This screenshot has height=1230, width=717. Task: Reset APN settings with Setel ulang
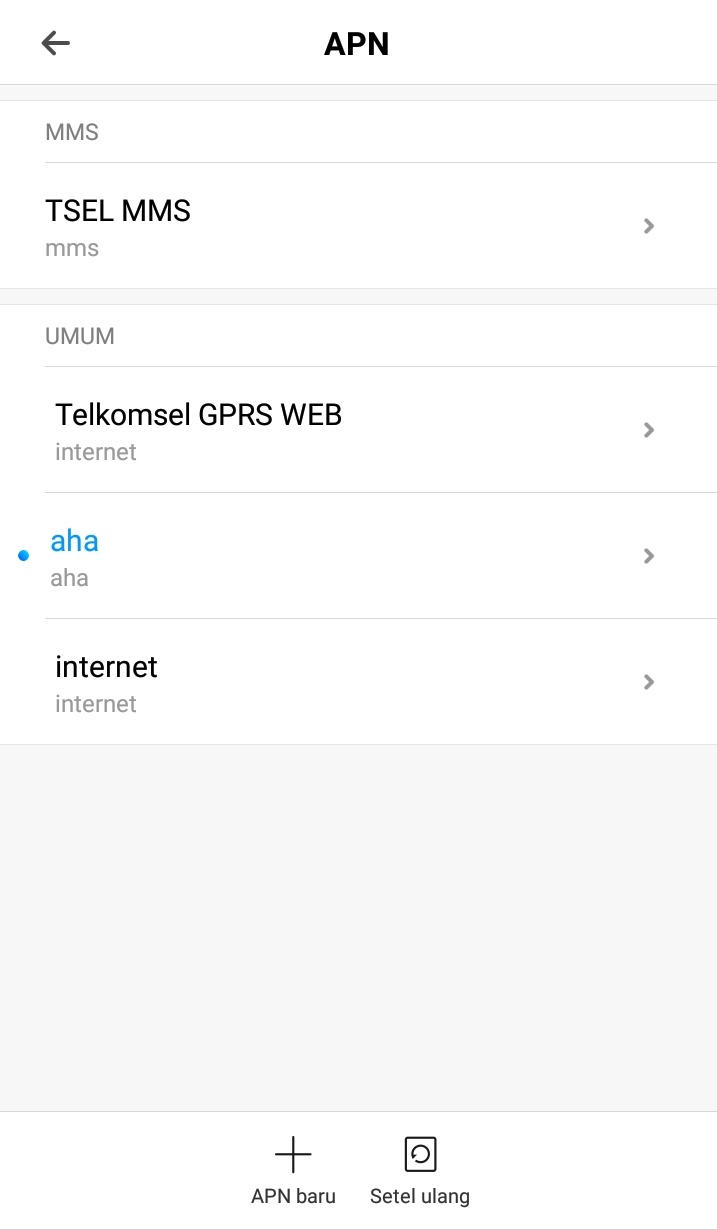pyautogui.click(x=420, y=1170)
